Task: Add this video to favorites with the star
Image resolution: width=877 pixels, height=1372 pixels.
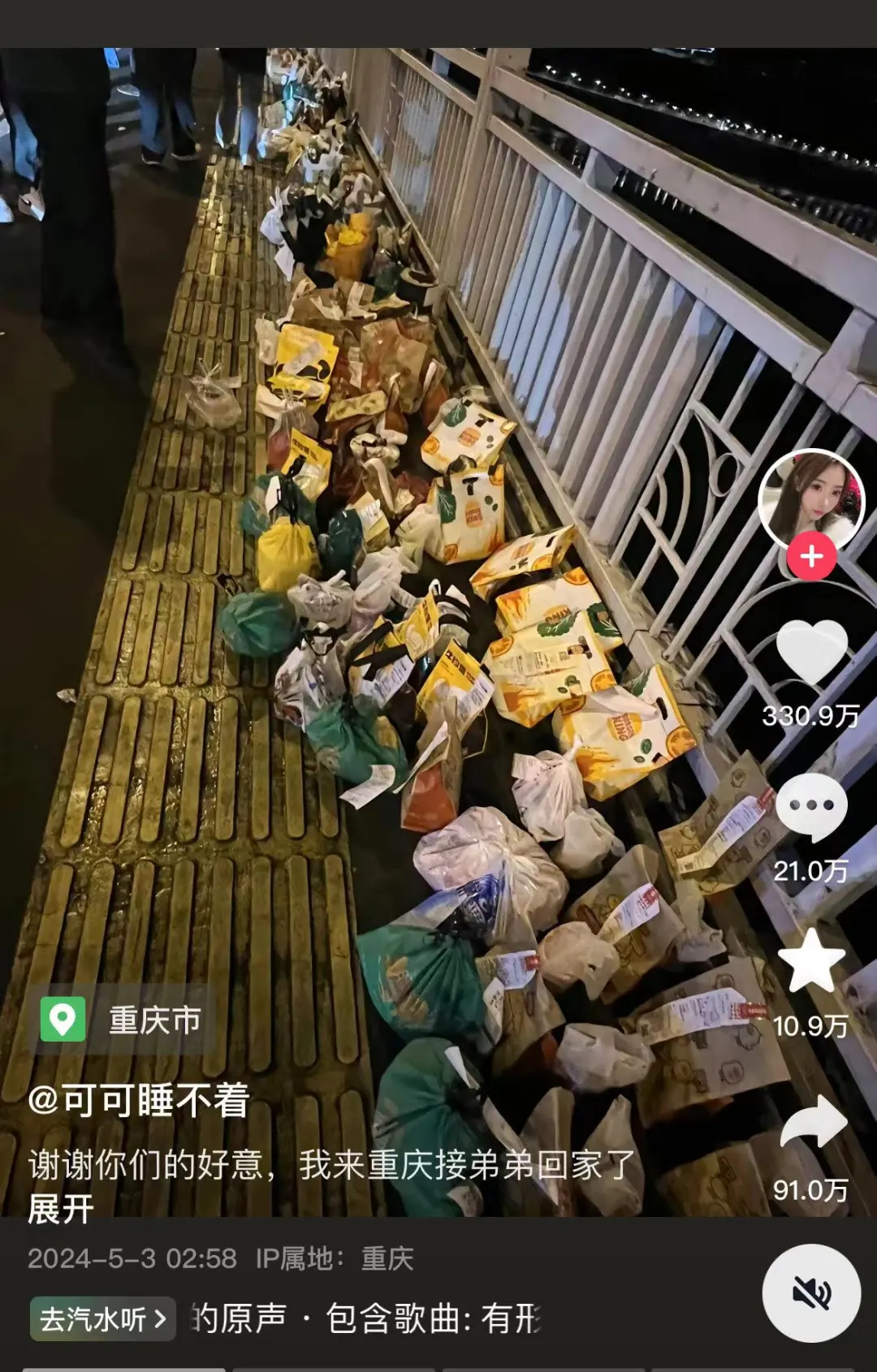Action: tap(811, 963)
